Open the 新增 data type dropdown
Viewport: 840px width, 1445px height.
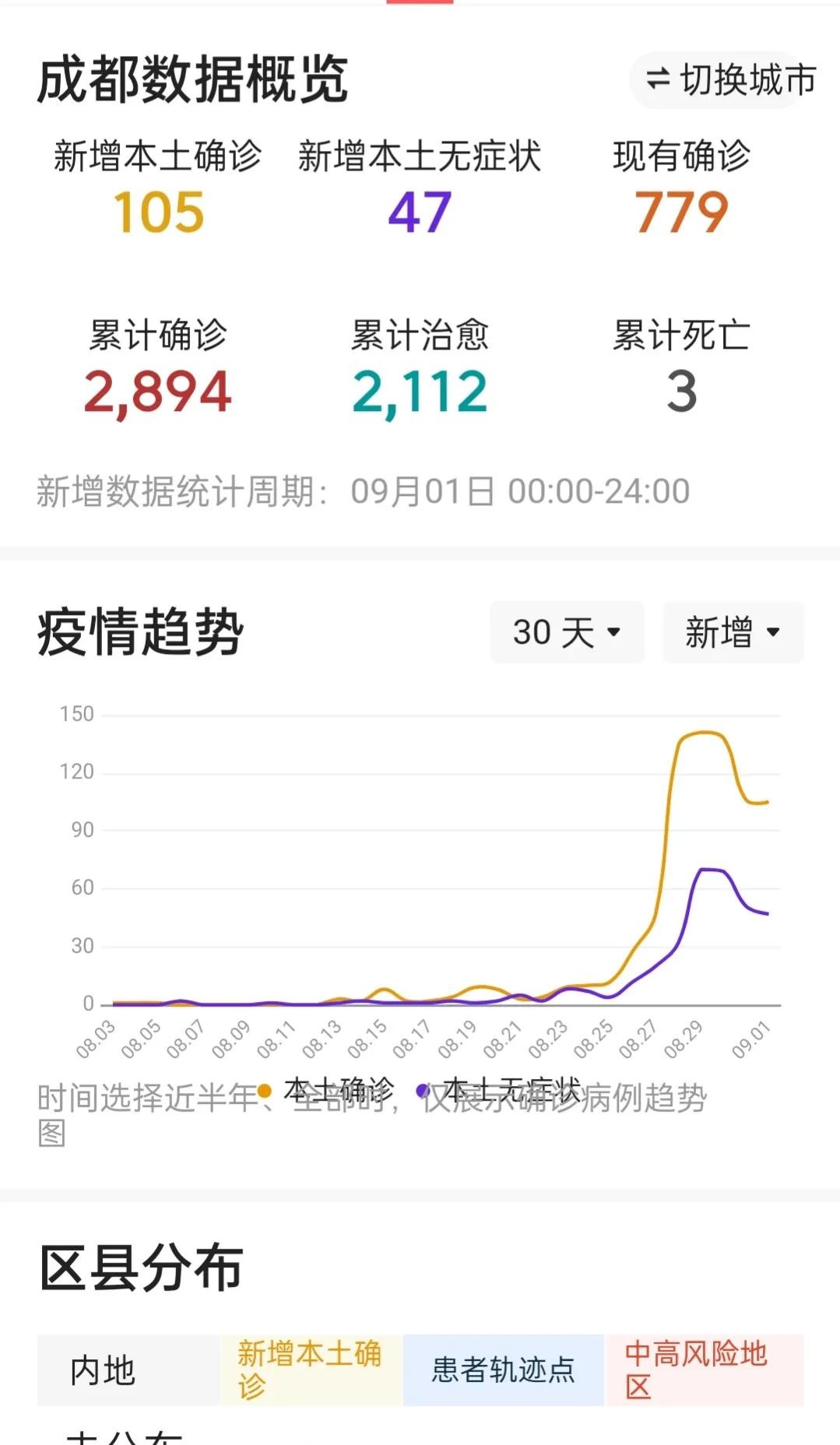[733, 632]
